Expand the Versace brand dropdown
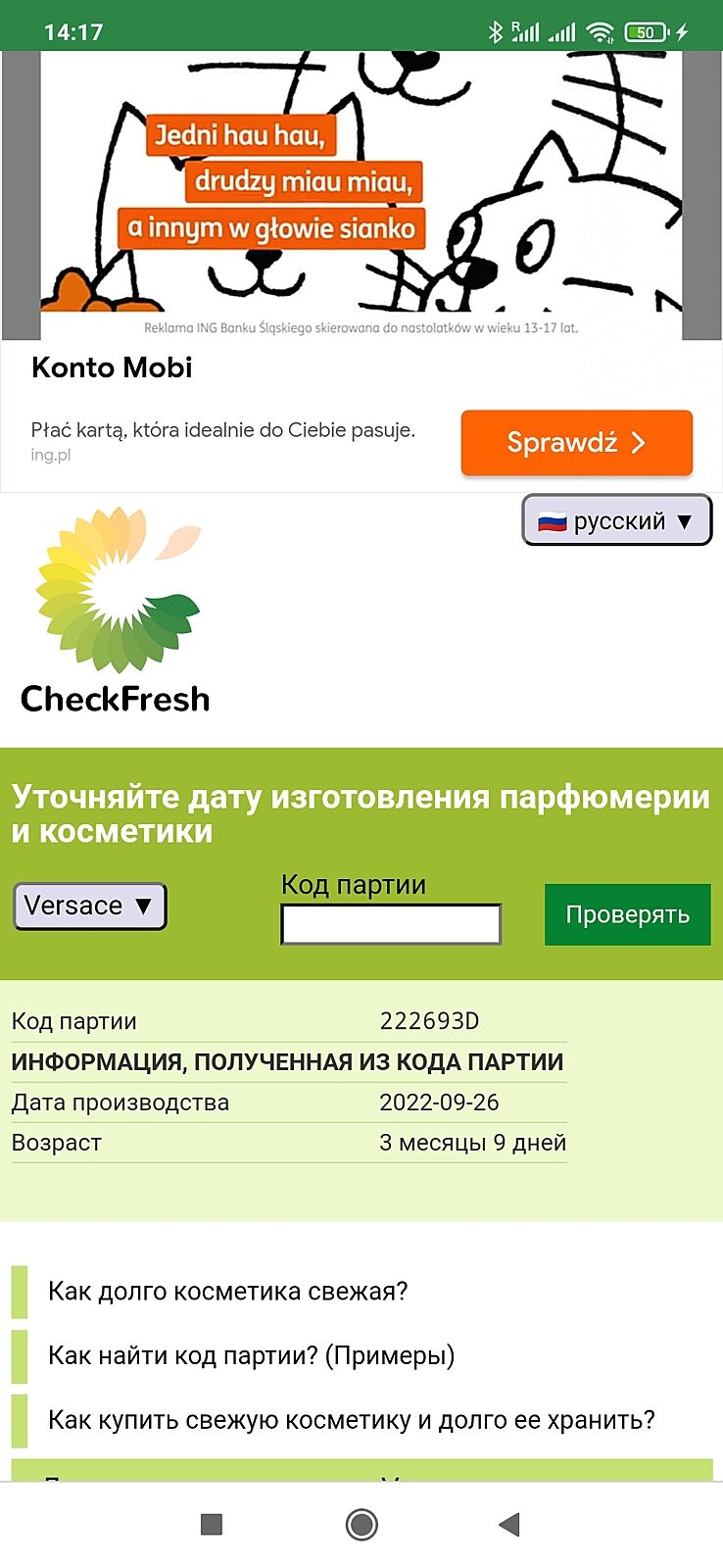 89,906
